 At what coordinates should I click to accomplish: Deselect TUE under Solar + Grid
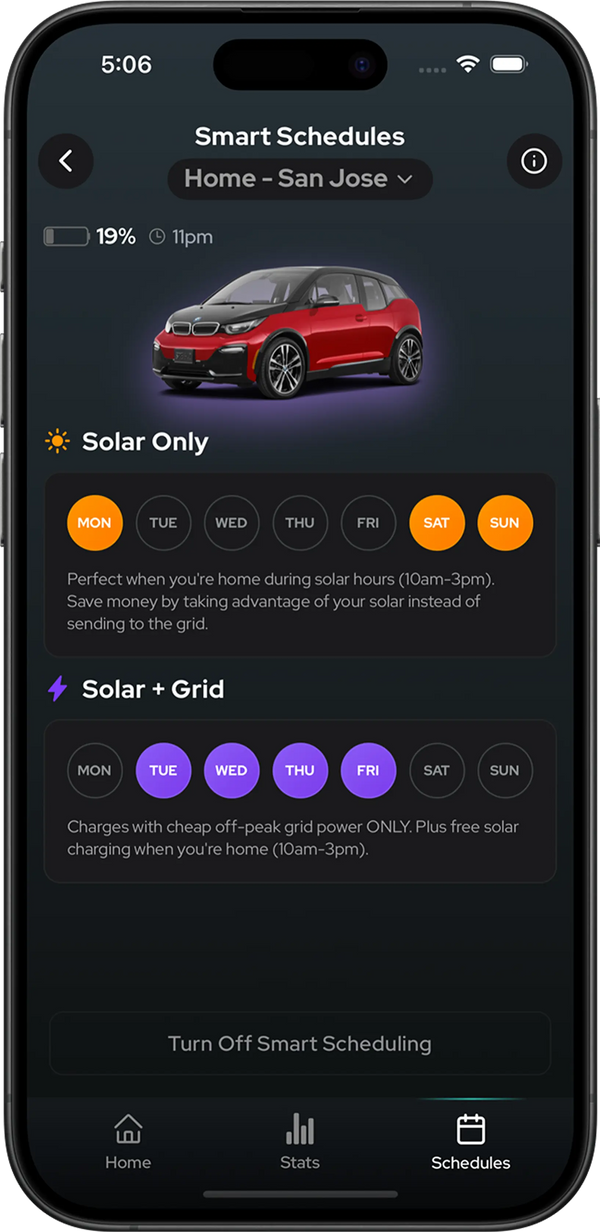pyautogui.click(x=163, y=770)
